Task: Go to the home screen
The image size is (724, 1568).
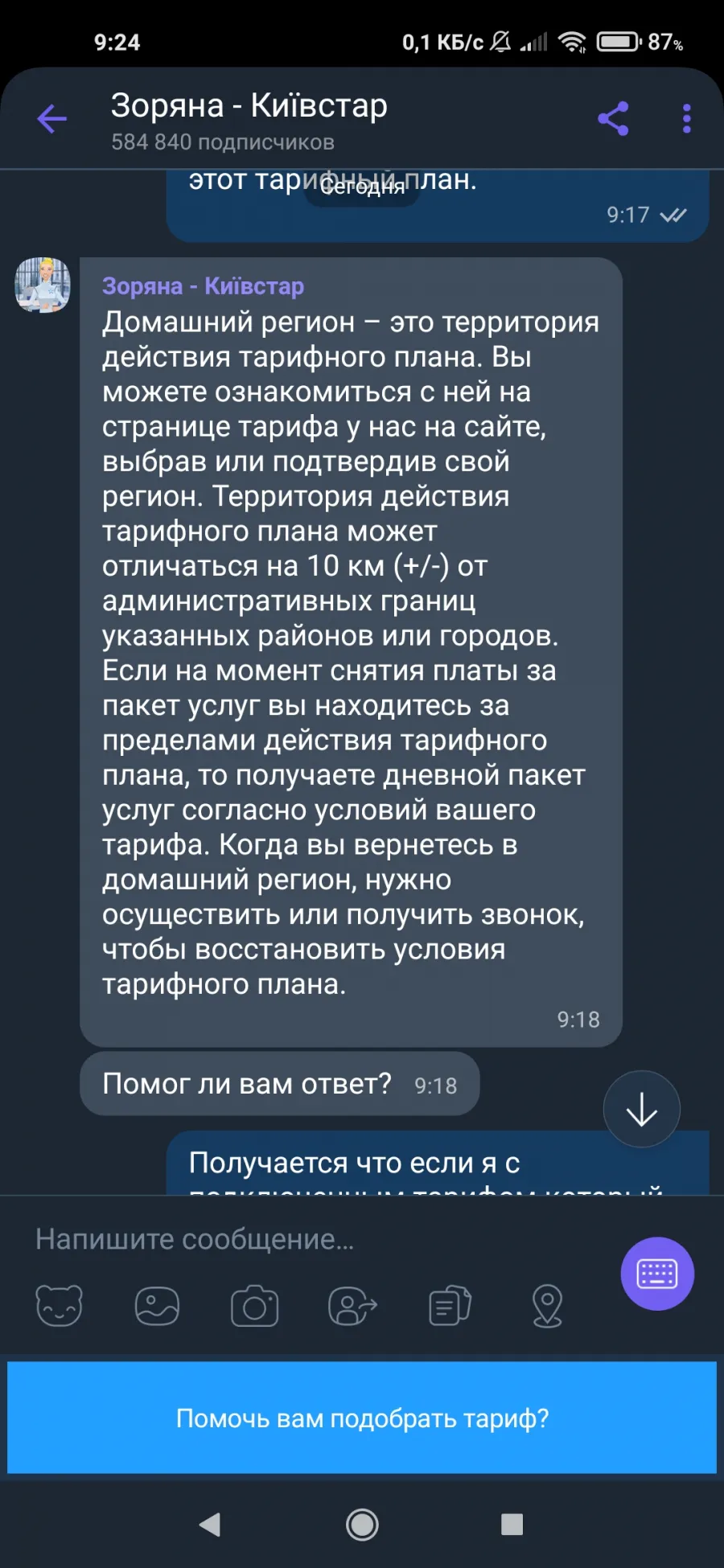Action: 362,1524
